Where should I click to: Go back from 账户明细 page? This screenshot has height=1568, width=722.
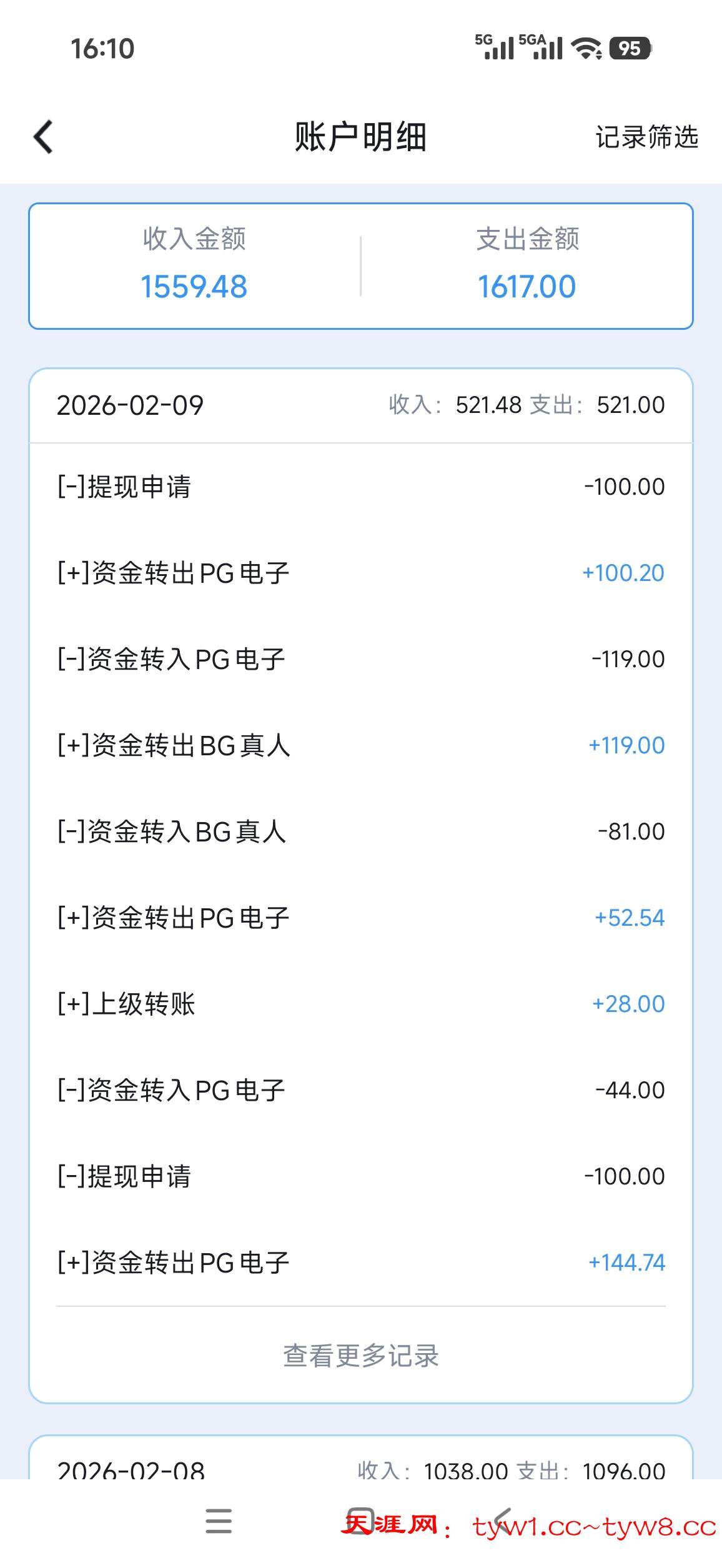click(43, 137)
